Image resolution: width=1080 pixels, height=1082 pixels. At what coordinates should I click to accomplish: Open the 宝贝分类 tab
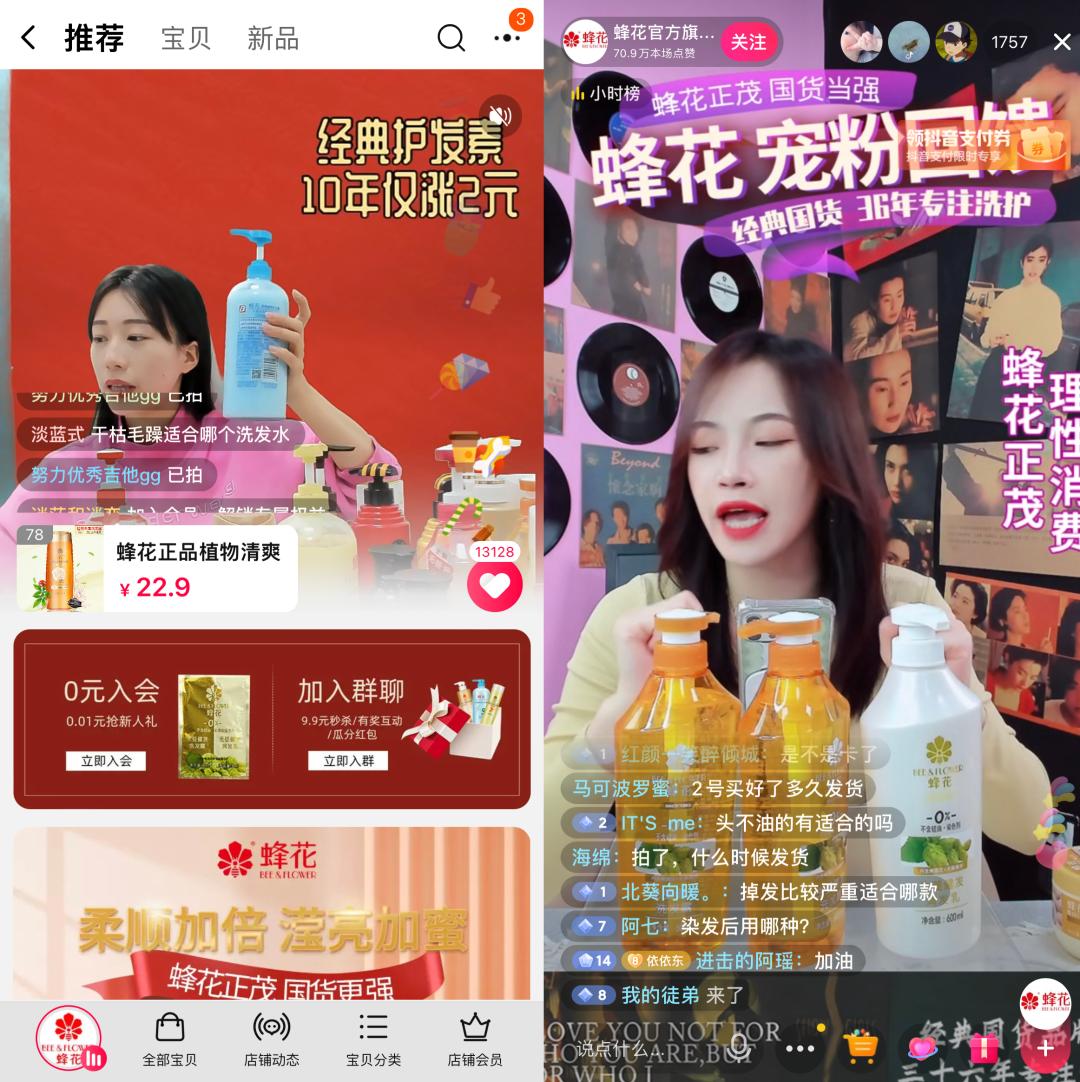[x=373, y=1039]
